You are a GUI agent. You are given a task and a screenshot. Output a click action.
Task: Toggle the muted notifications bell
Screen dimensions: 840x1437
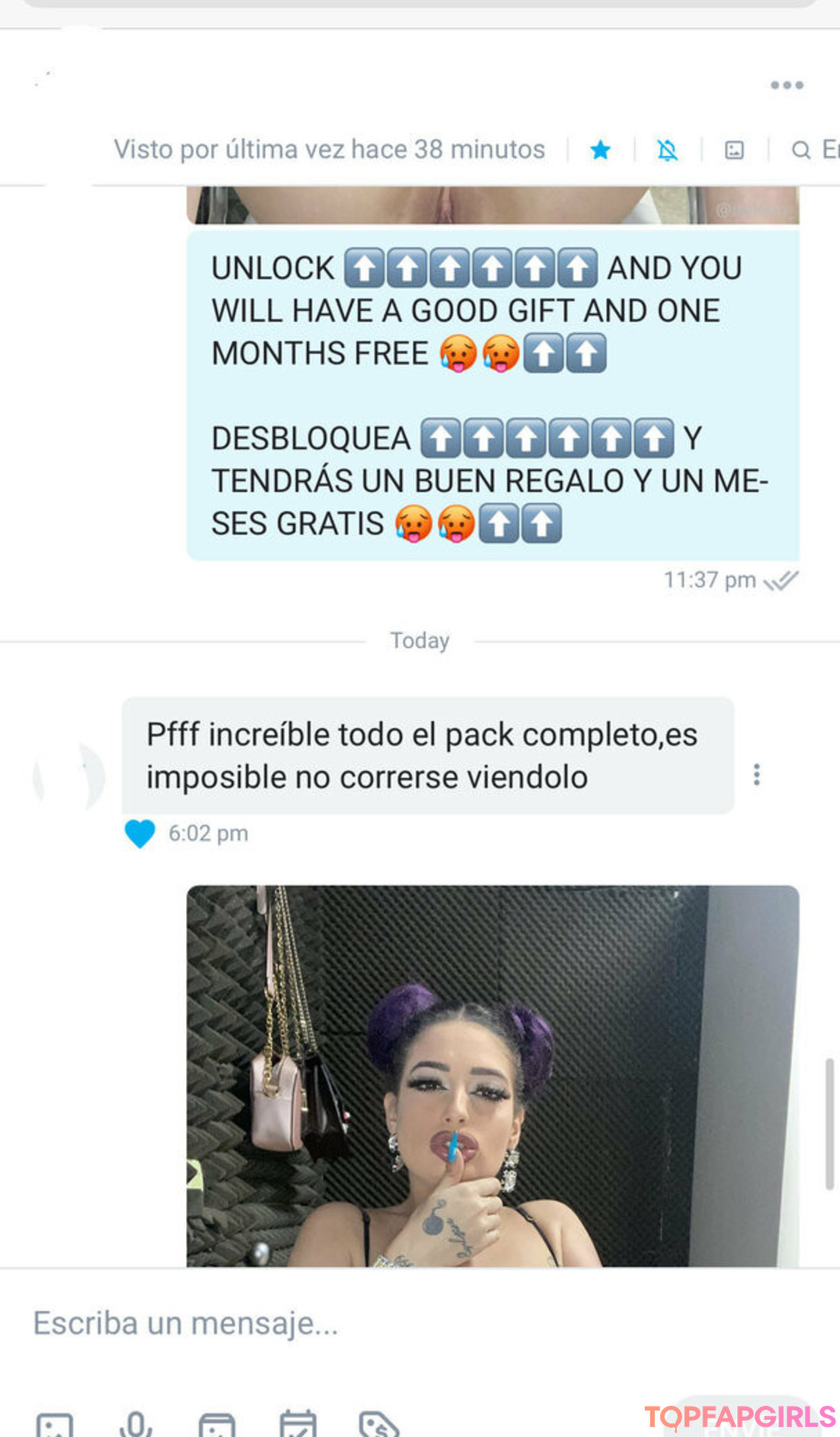click(667, 149)
